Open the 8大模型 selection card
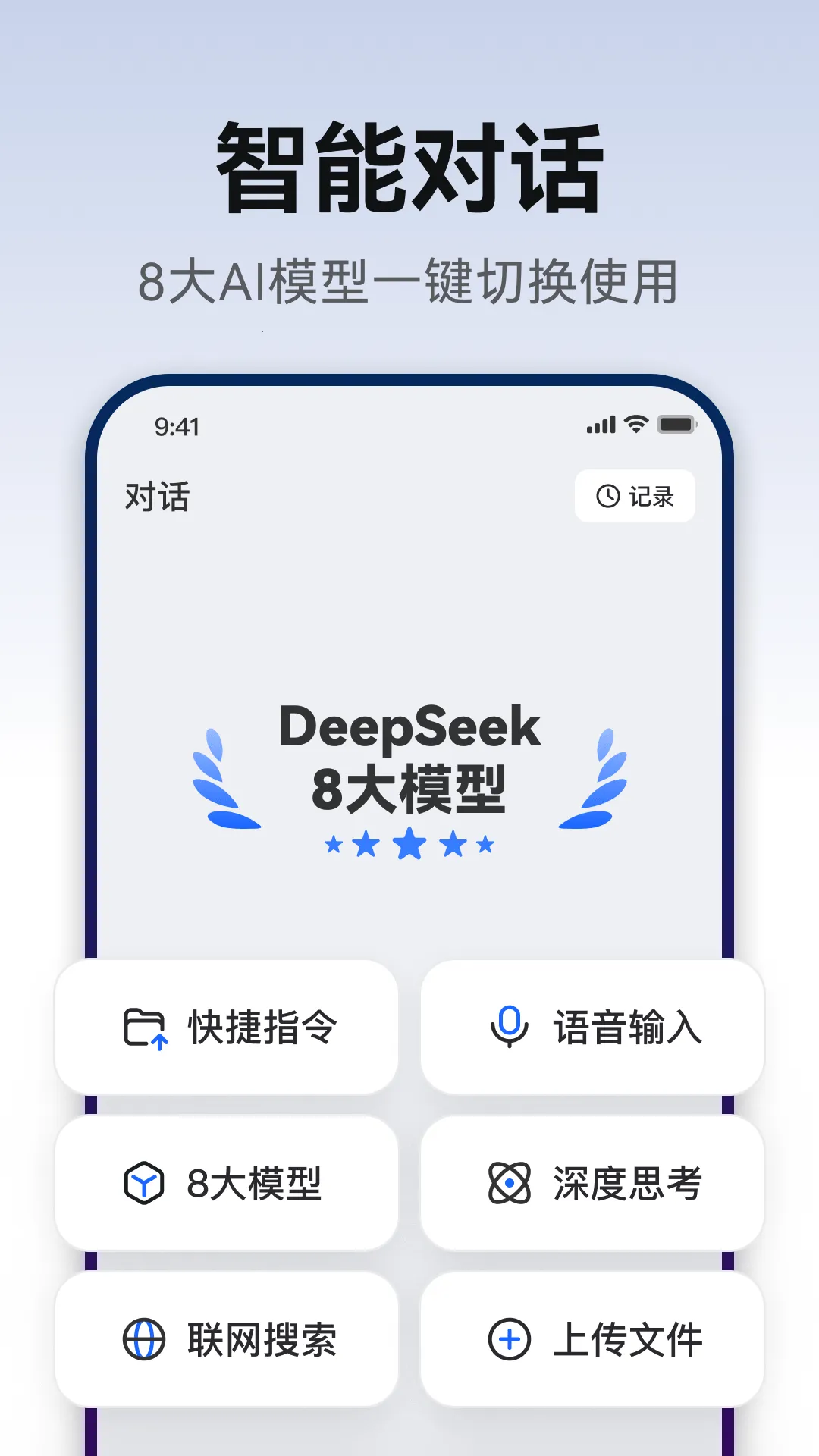This screenshot has height=1456, width=819. [x=227, y=1183]
